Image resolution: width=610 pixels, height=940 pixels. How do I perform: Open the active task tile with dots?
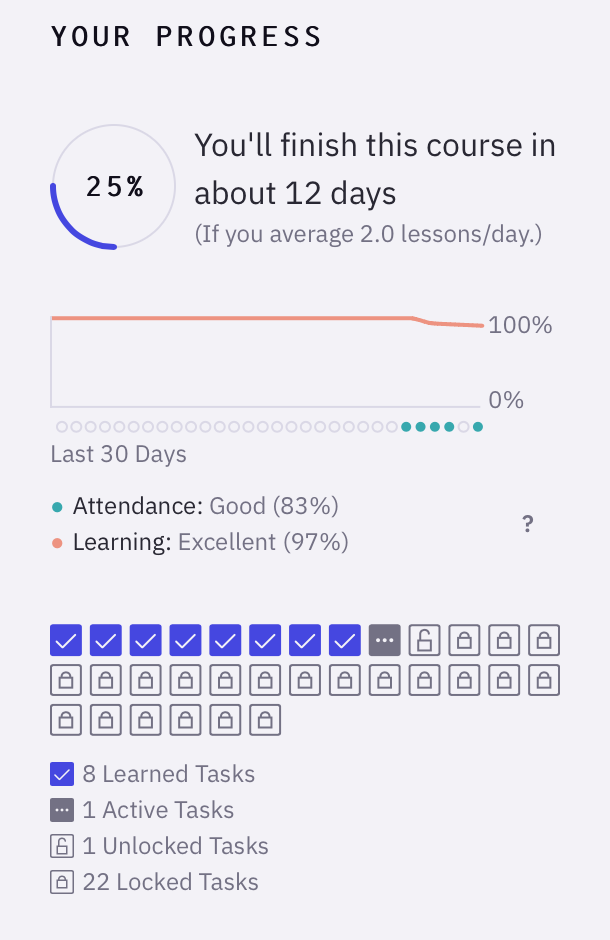click(x=385, y=640)
